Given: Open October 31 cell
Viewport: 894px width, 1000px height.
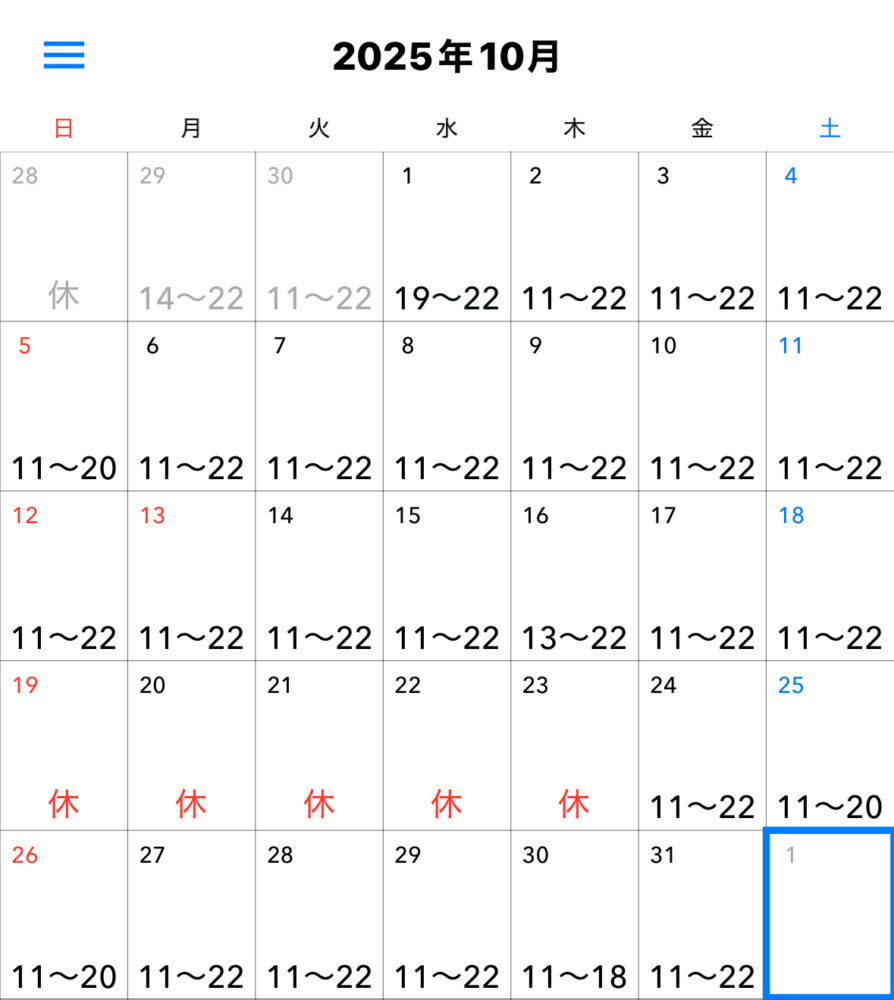Looking at the screenshot, I should [x=702, y=914].
